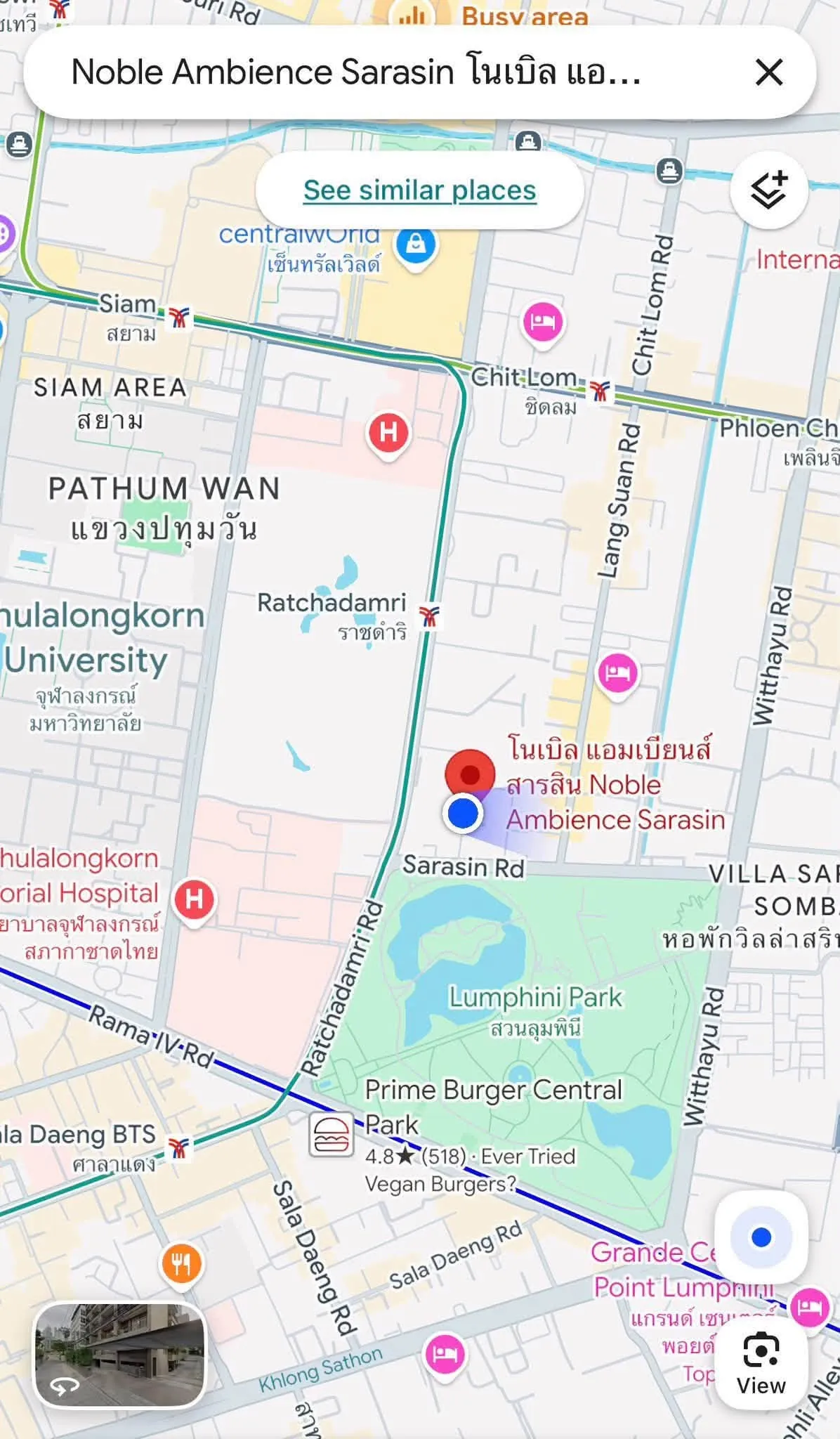Open the View lens button
This screenshot has width=840, height=1439.
click(x=761, y=1367)
